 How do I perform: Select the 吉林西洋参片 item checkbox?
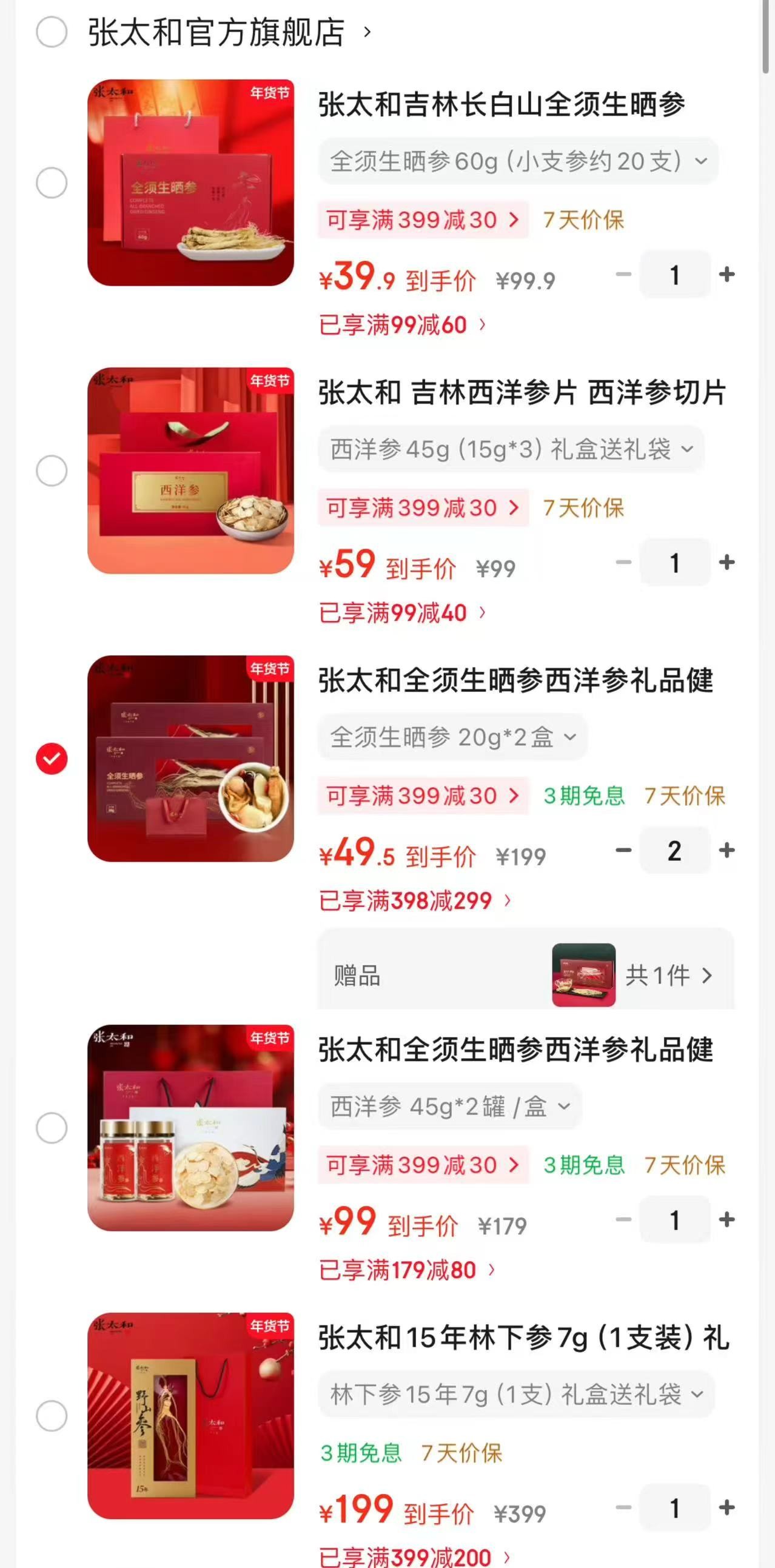point(52,471)
